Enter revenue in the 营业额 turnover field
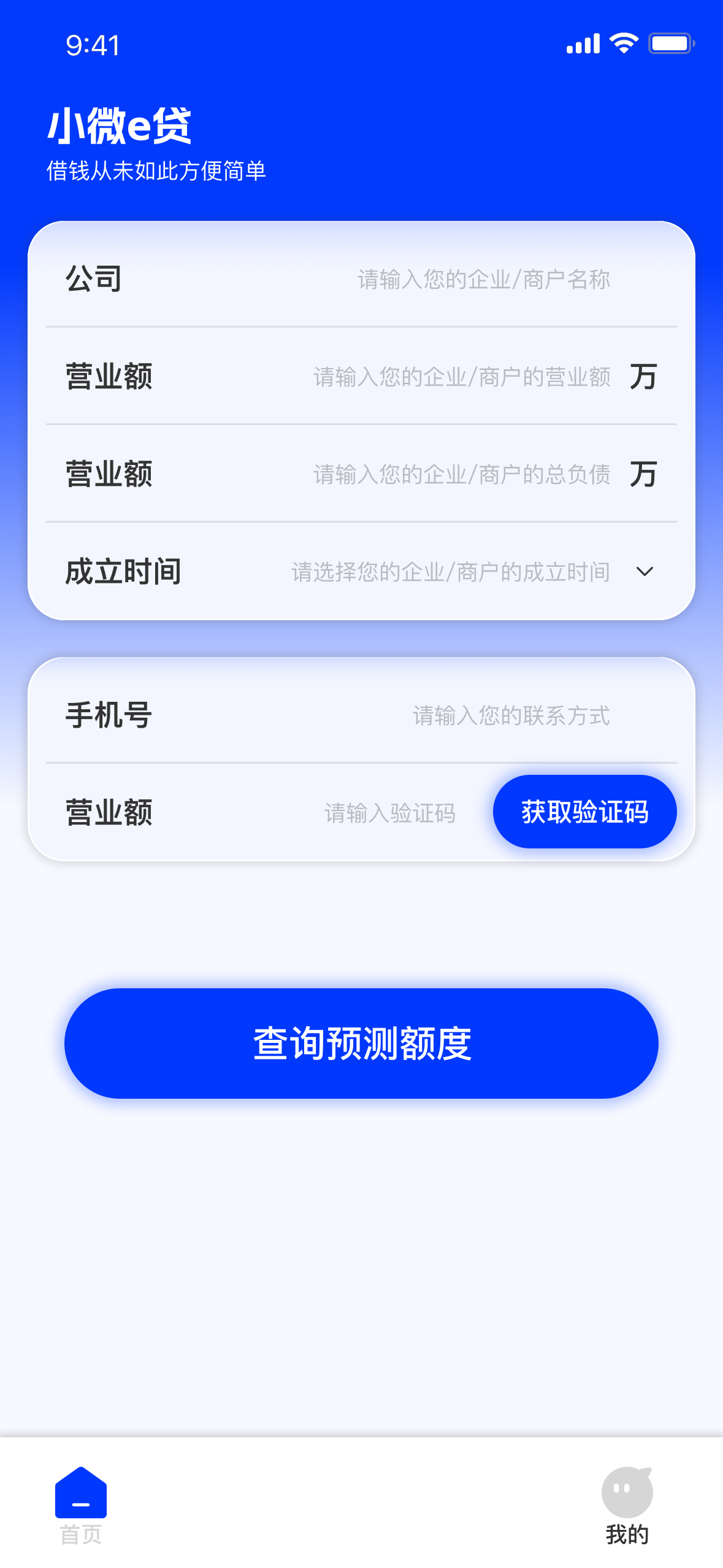Viewport: 723px width, 1568px height. tap(461, 377)
